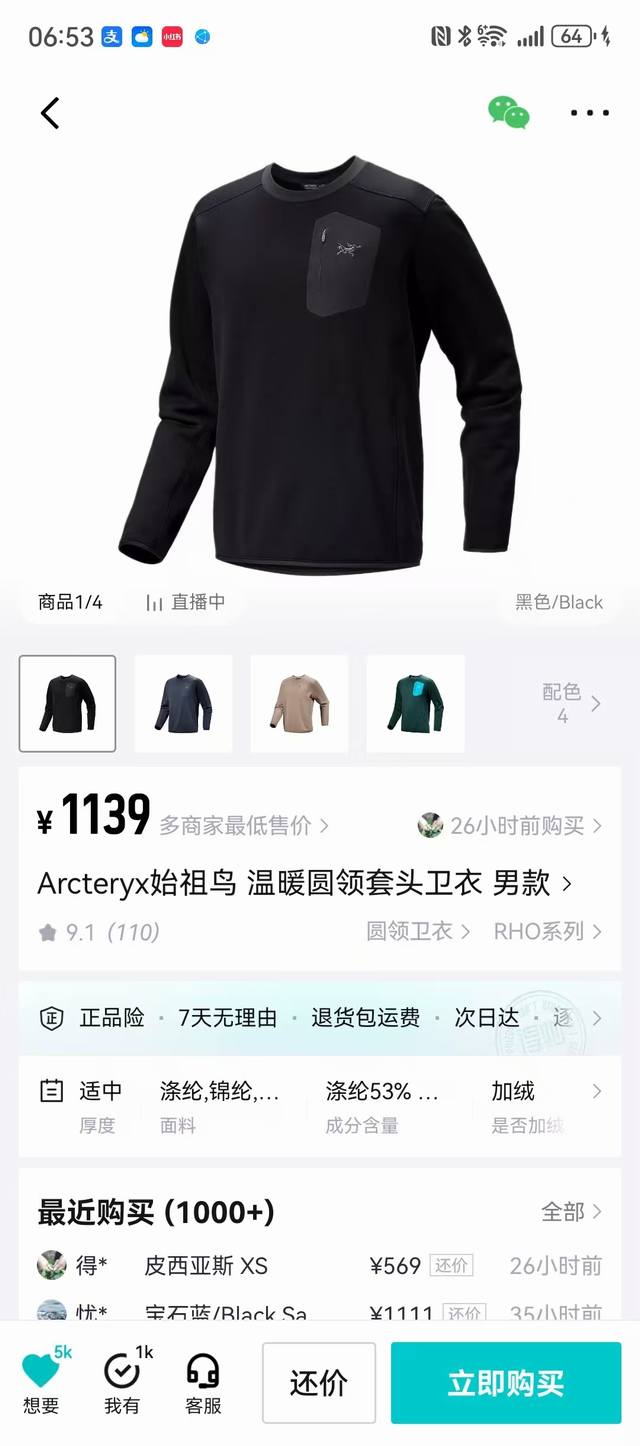View 多商家最低售价 price details
The image size is (640, 1446).
(x=243, y=825)
